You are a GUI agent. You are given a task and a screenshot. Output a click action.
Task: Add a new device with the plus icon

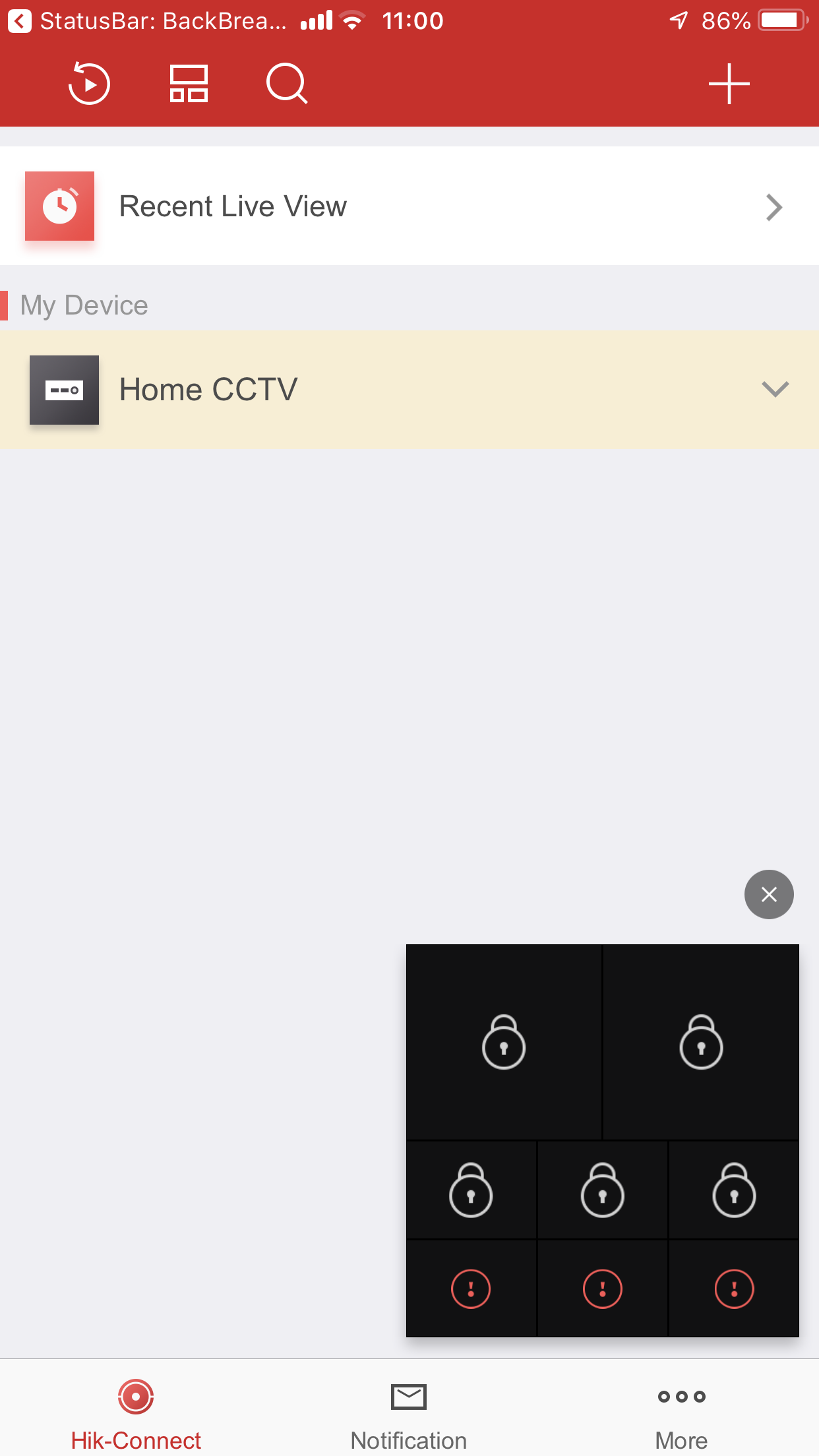click(729, 84)
